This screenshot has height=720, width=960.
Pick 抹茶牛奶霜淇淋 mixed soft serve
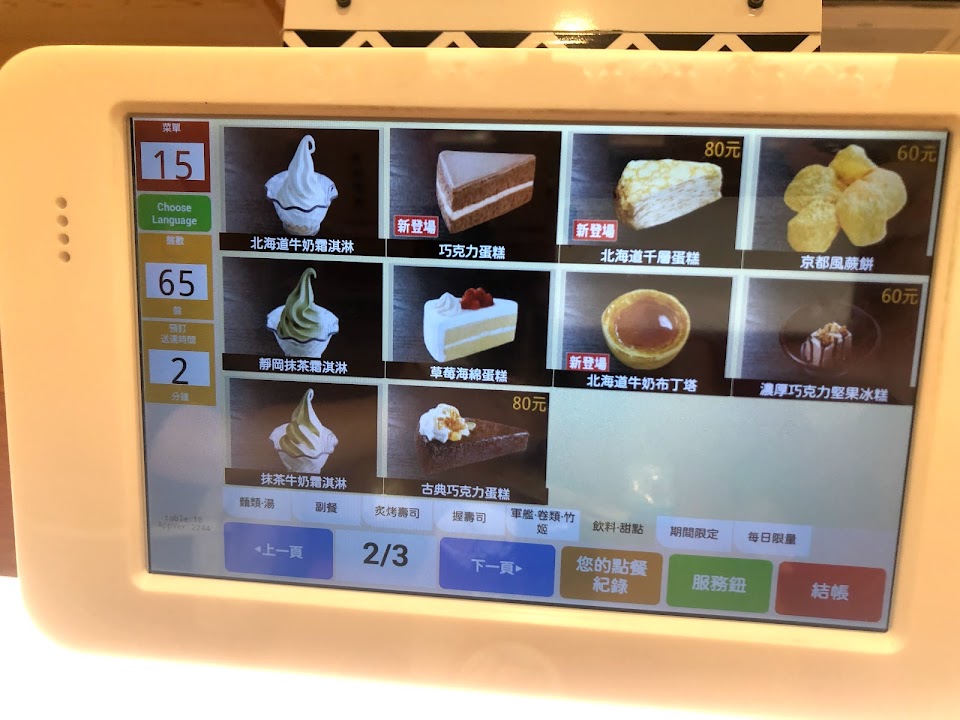coord(301,434)
